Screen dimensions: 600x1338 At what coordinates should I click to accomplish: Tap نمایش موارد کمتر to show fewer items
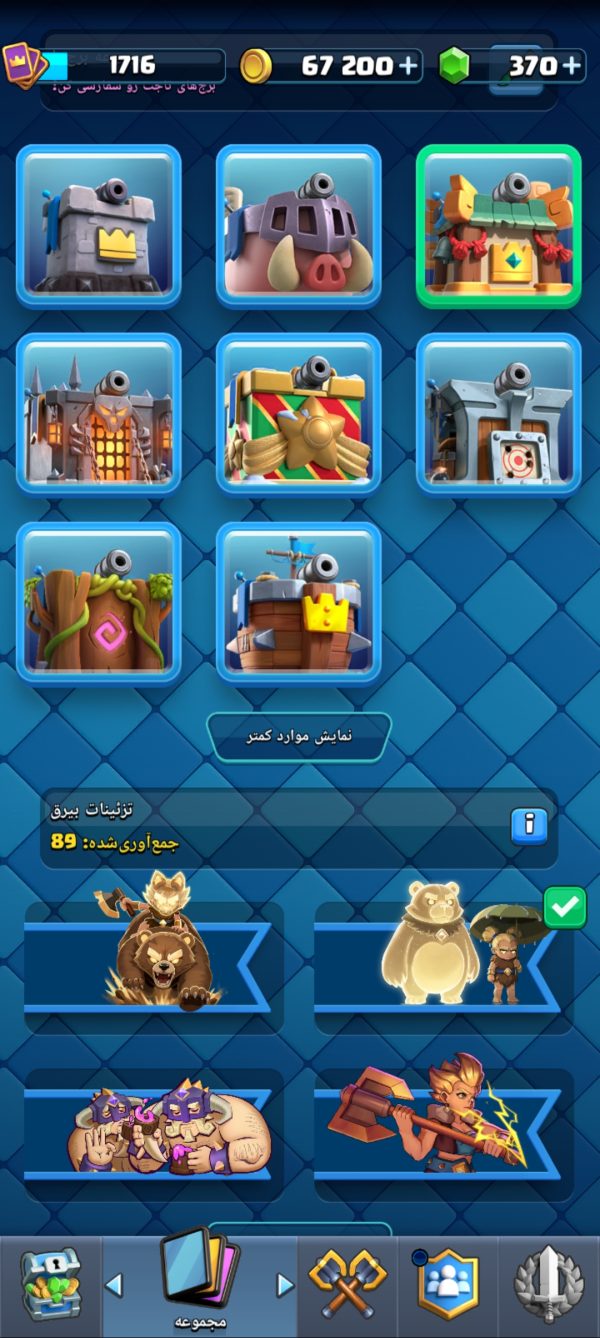point(300,737)
